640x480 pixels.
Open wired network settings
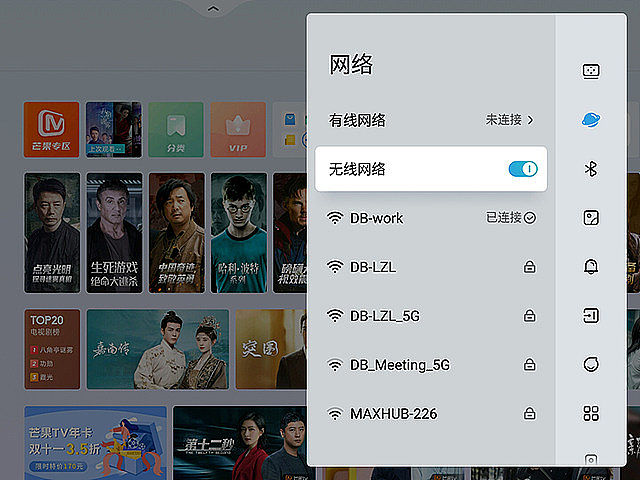(431, 120)
